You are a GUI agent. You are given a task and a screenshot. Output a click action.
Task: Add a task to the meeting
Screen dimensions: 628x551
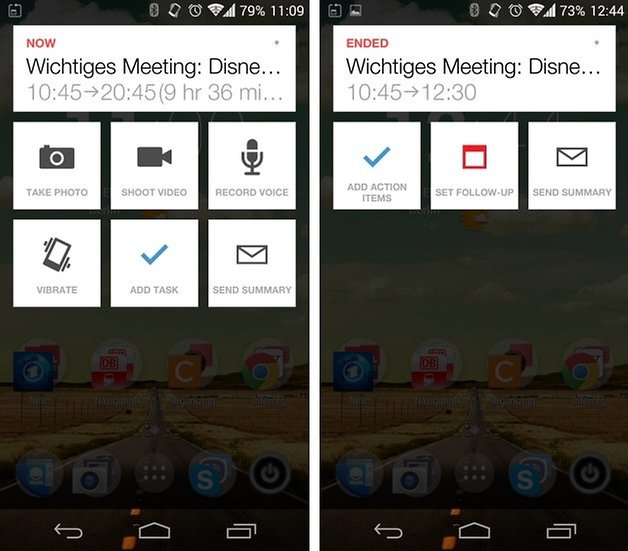[154, 262]
